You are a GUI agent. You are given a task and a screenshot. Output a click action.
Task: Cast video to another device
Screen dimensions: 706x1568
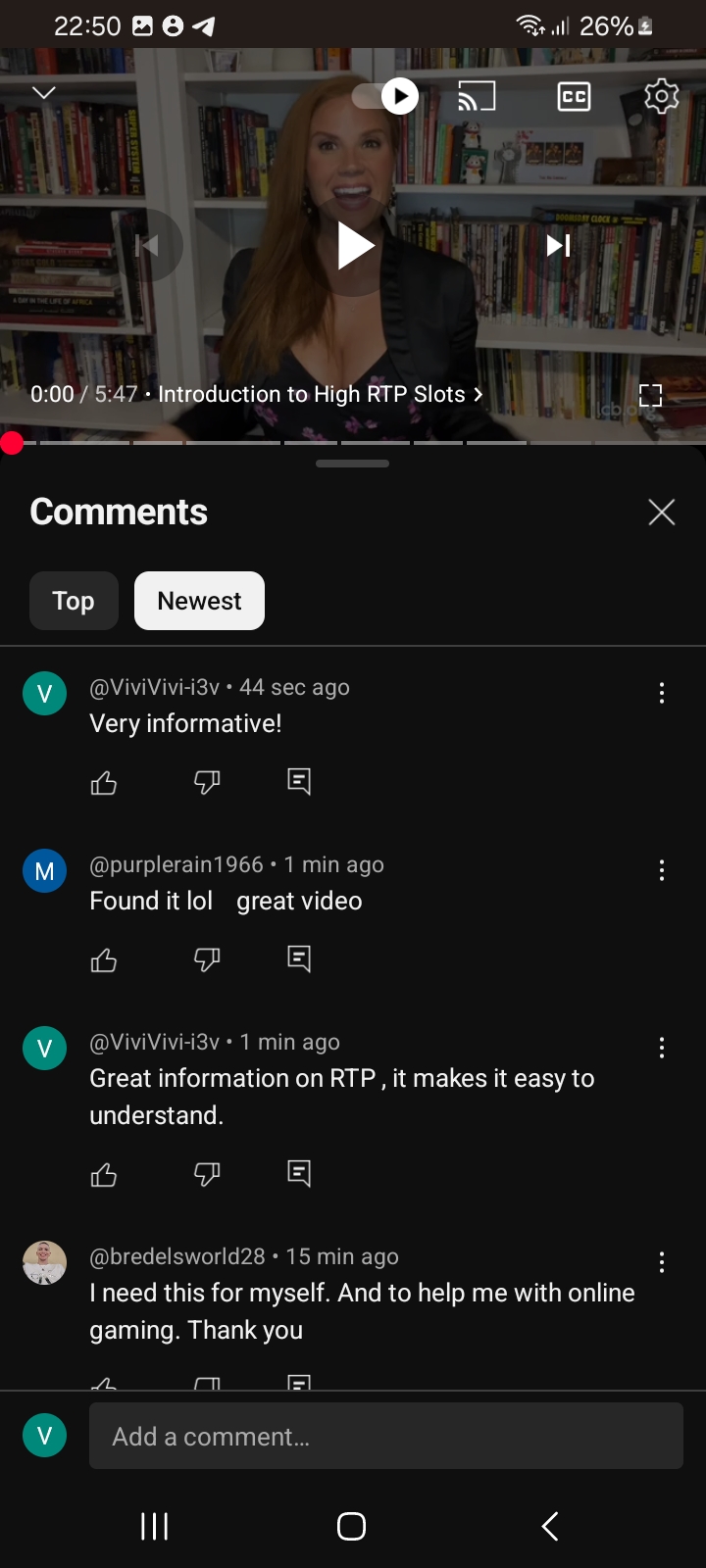coord(477,96)
